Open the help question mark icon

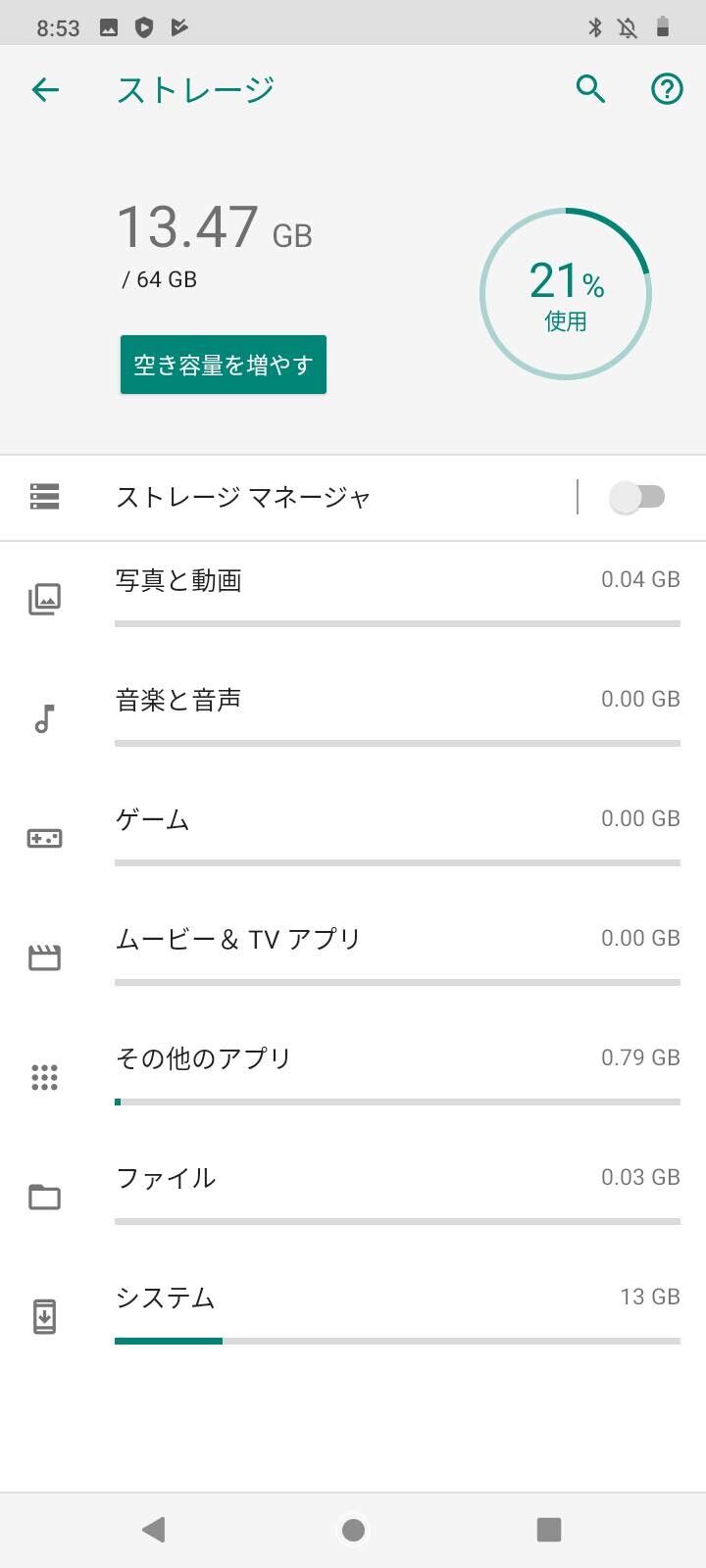pyautogui.click(x=667, y=89)
